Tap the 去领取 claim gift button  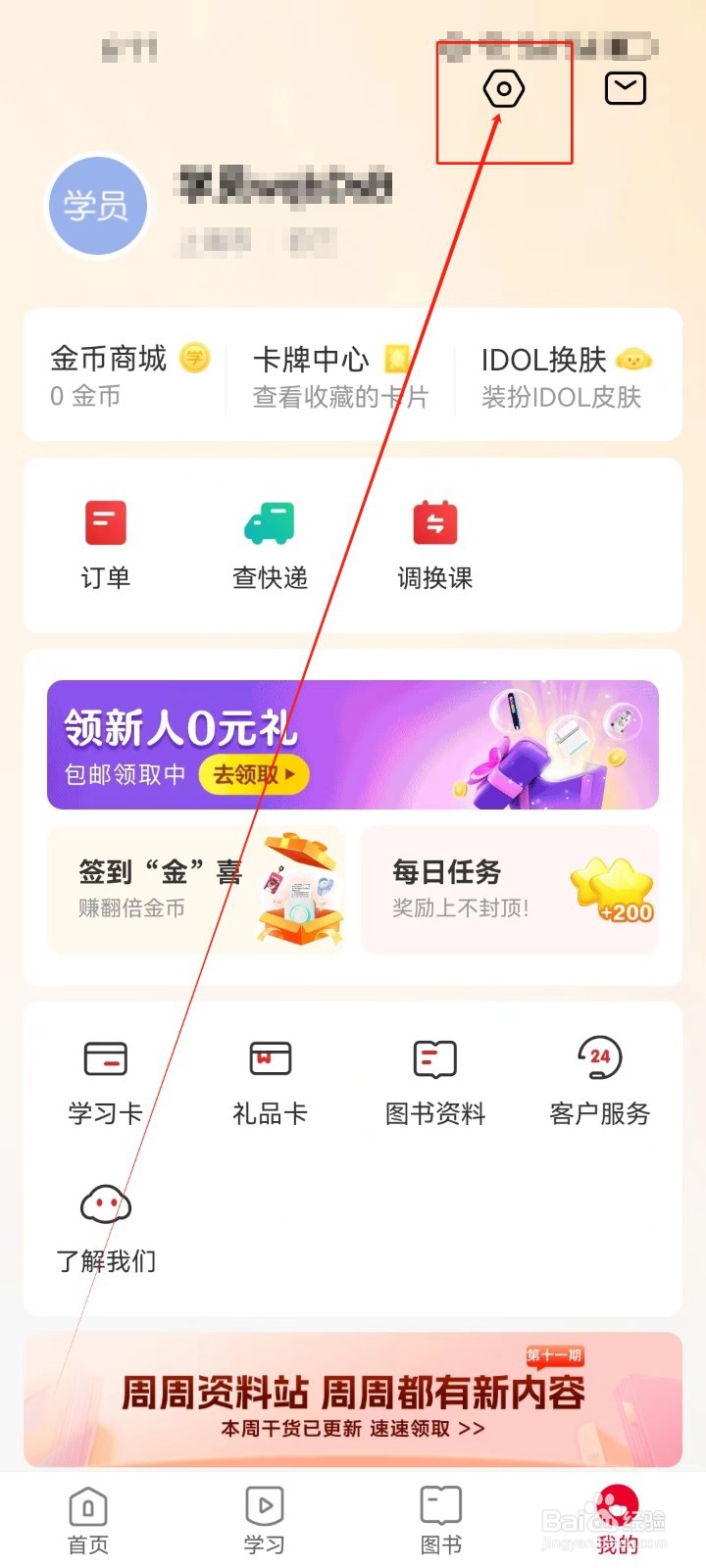tap(252, 774)
